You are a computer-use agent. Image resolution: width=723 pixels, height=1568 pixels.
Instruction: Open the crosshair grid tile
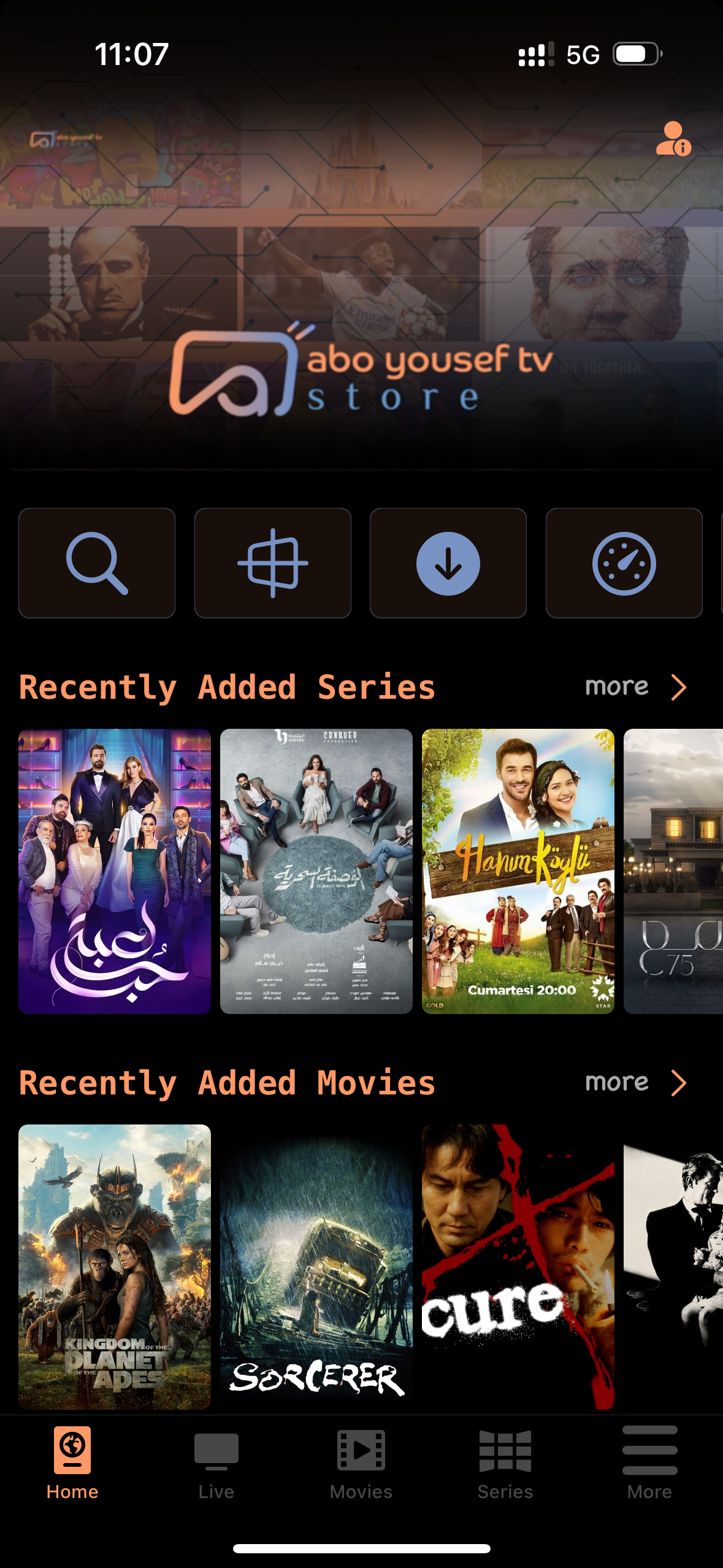click(x=273, y=563)
